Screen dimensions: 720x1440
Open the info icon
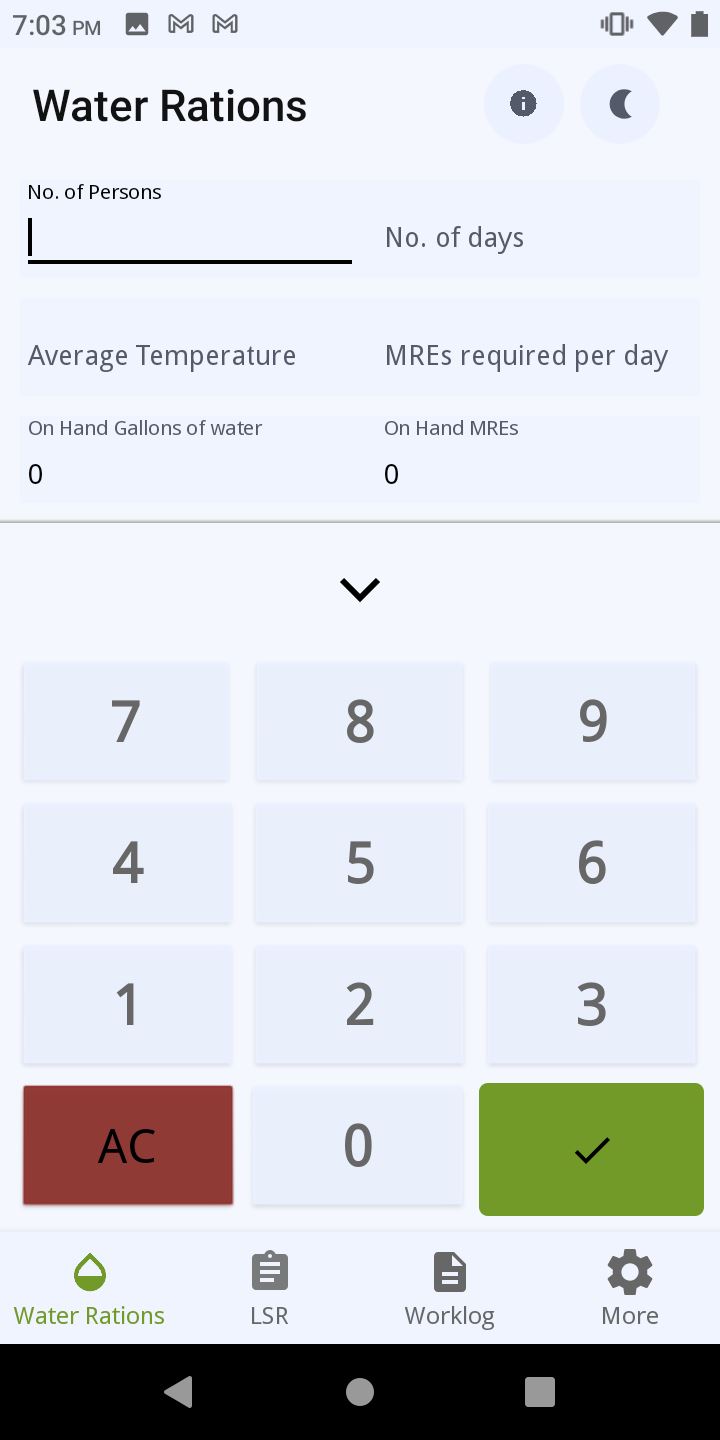523,104
